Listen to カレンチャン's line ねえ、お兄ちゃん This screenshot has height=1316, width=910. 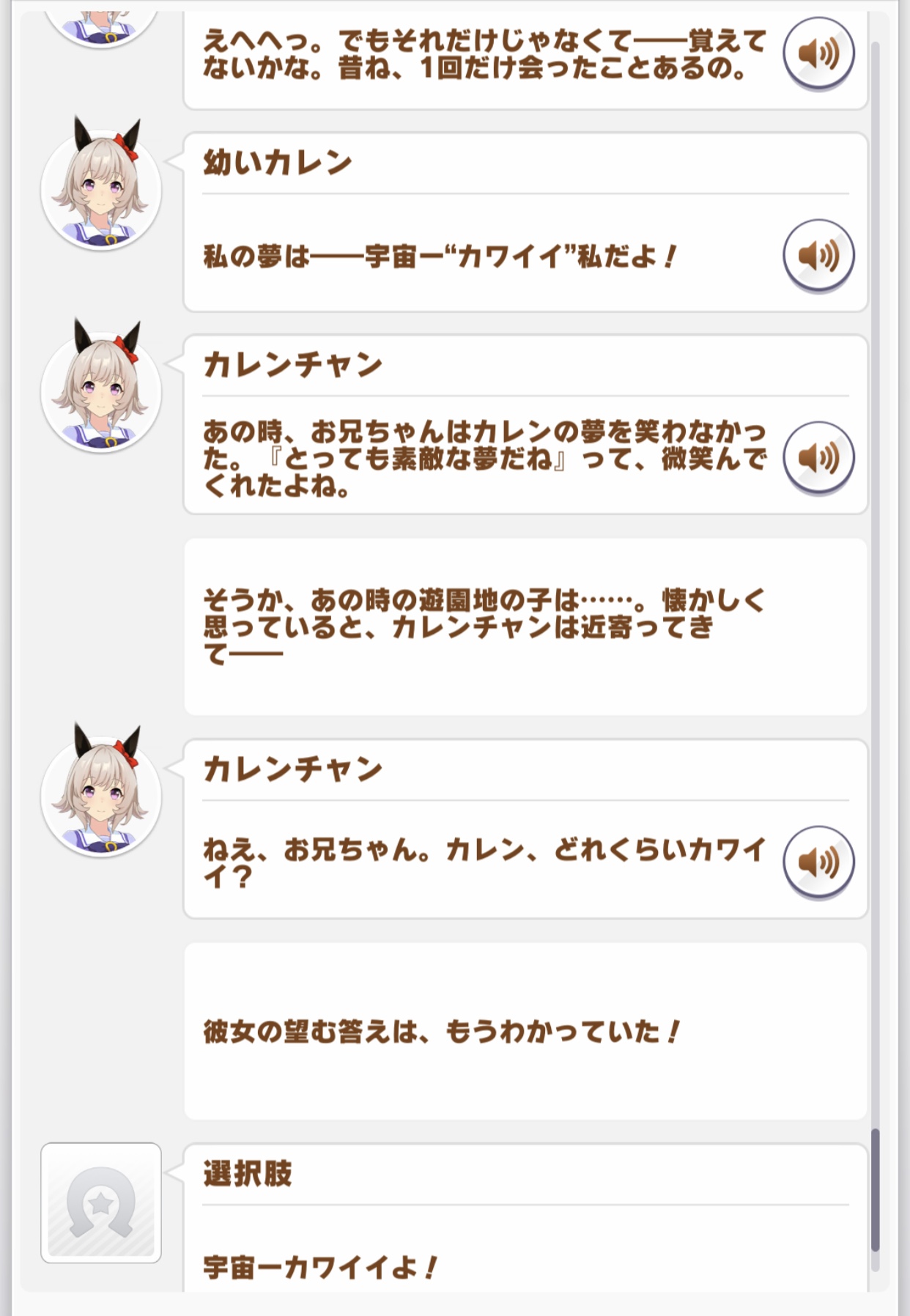point(818,862)
